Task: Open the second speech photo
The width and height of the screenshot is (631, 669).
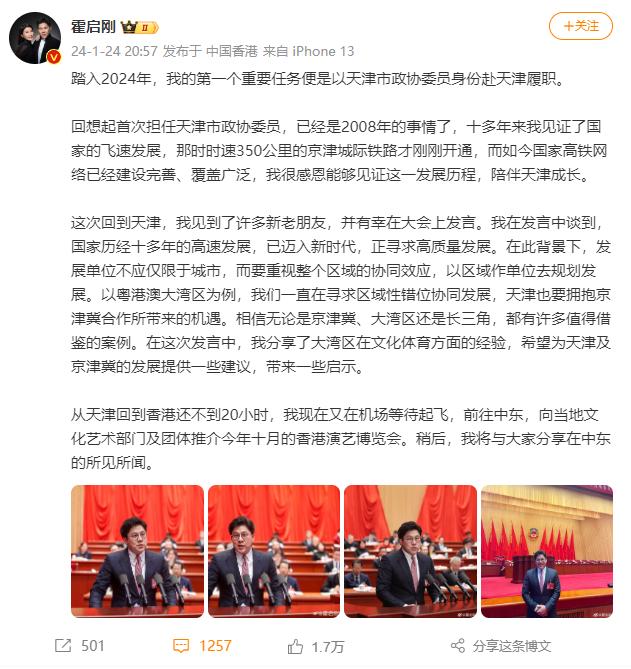Action: click(x=274, y=551)
